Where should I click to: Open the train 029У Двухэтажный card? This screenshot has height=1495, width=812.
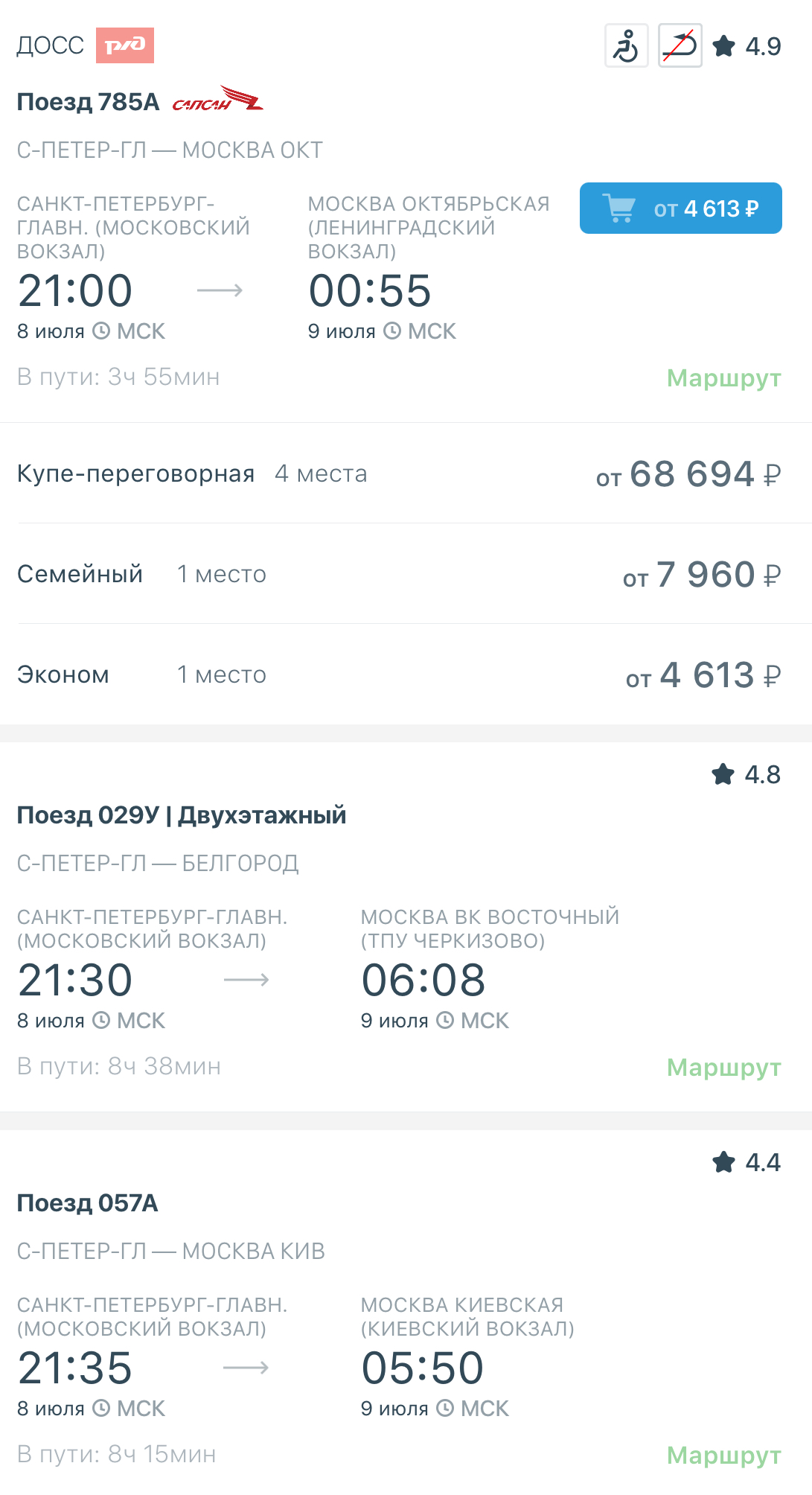point(406,927)
